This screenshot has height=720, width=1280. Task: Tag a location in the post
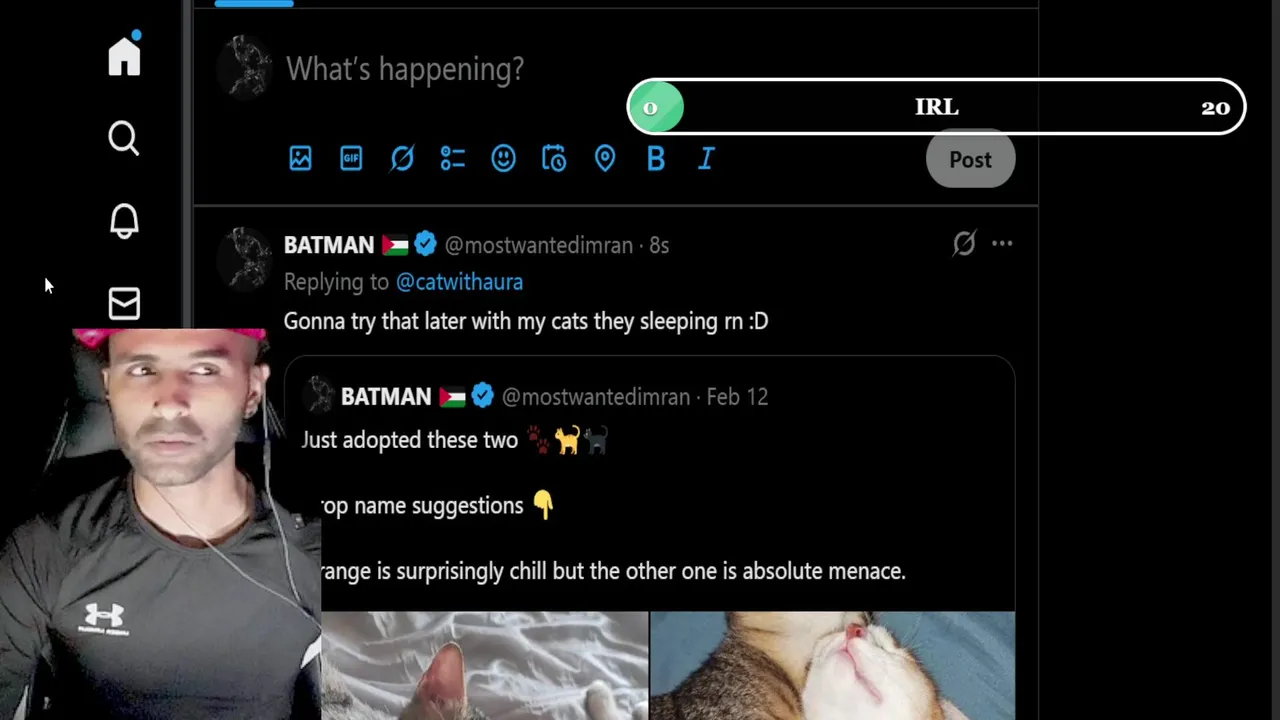pos(605,159)
